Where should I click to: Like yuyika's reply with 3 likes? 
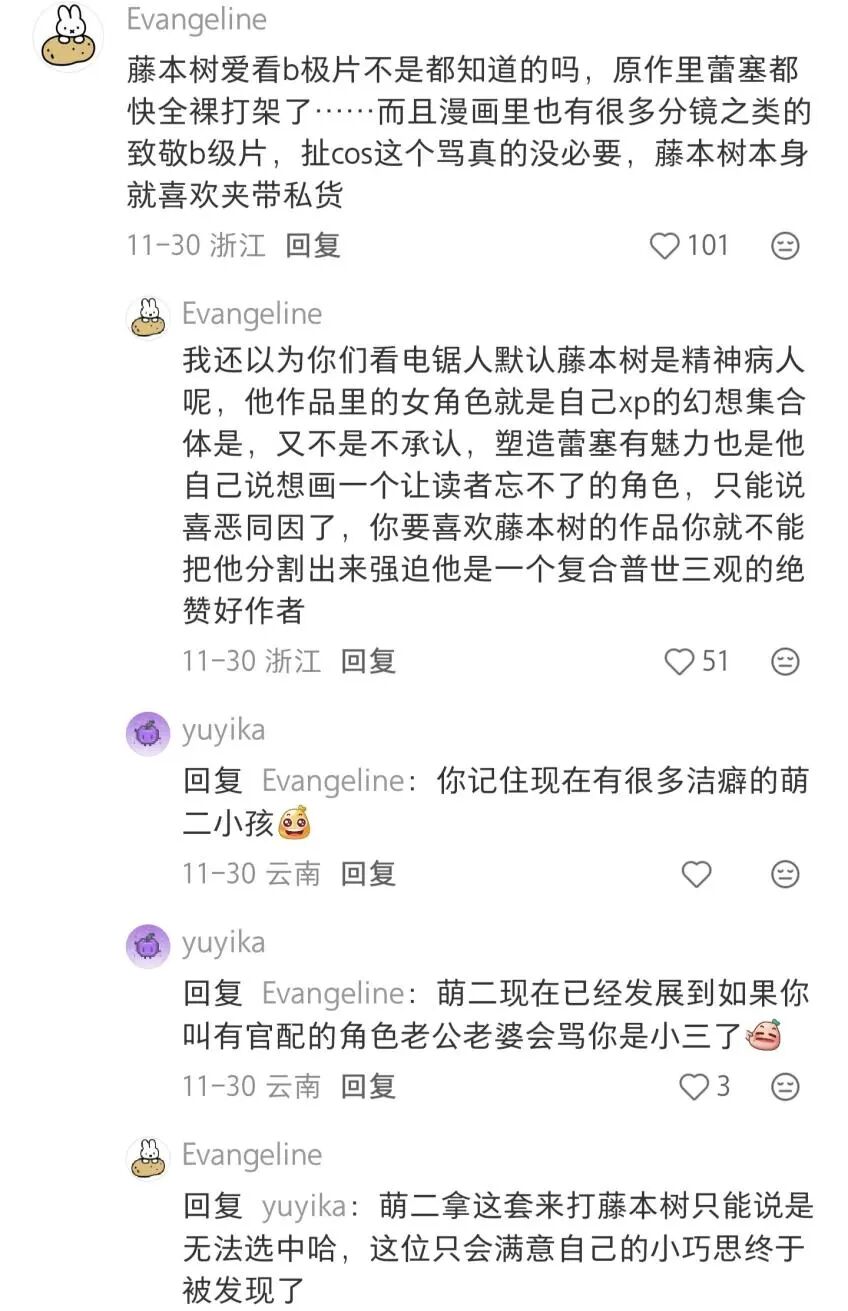tap(694, 1086)
